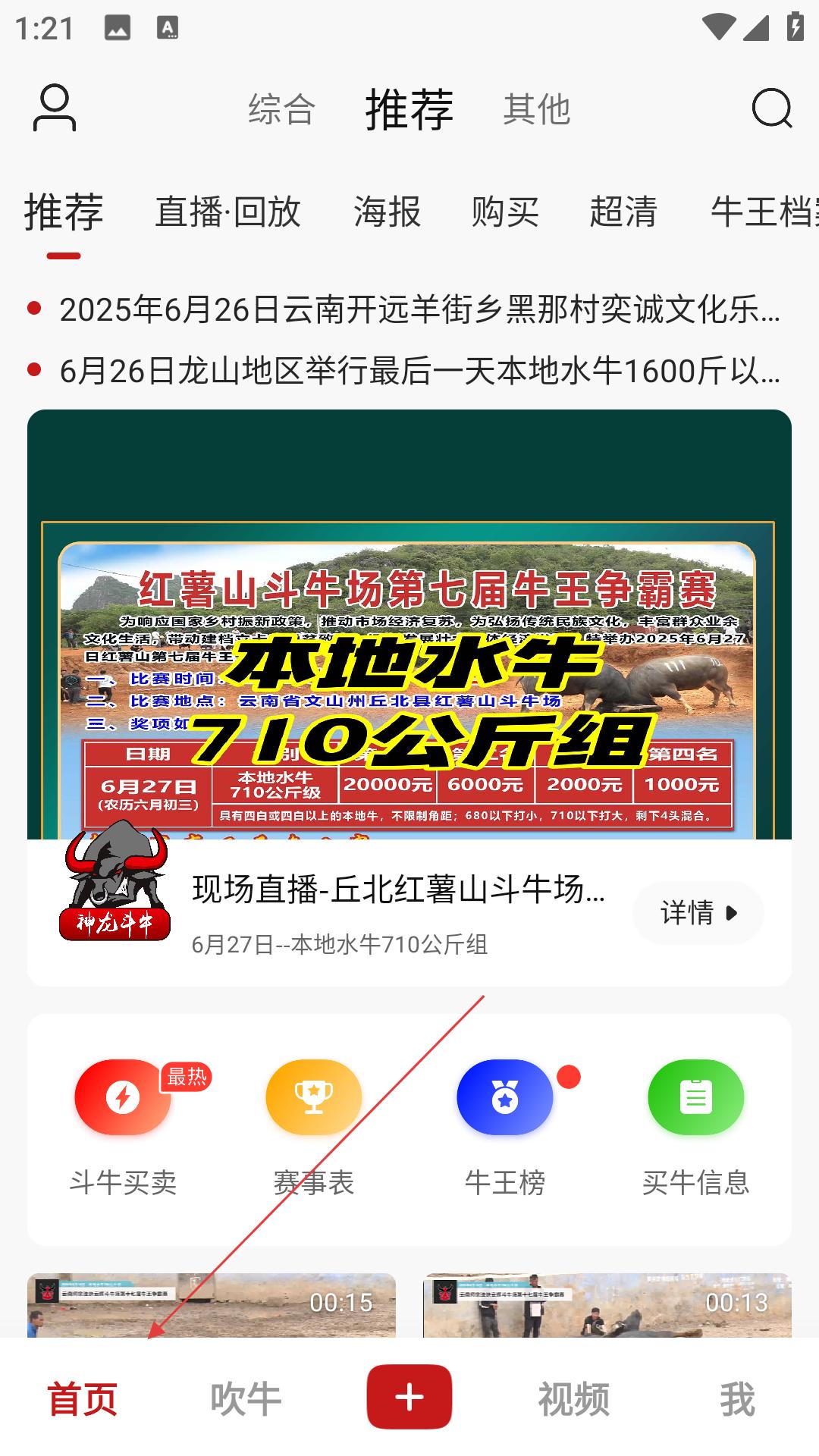Select the 购买 category tab
819x1456 pixels.
pyautogui.click(x=505, y=211)
